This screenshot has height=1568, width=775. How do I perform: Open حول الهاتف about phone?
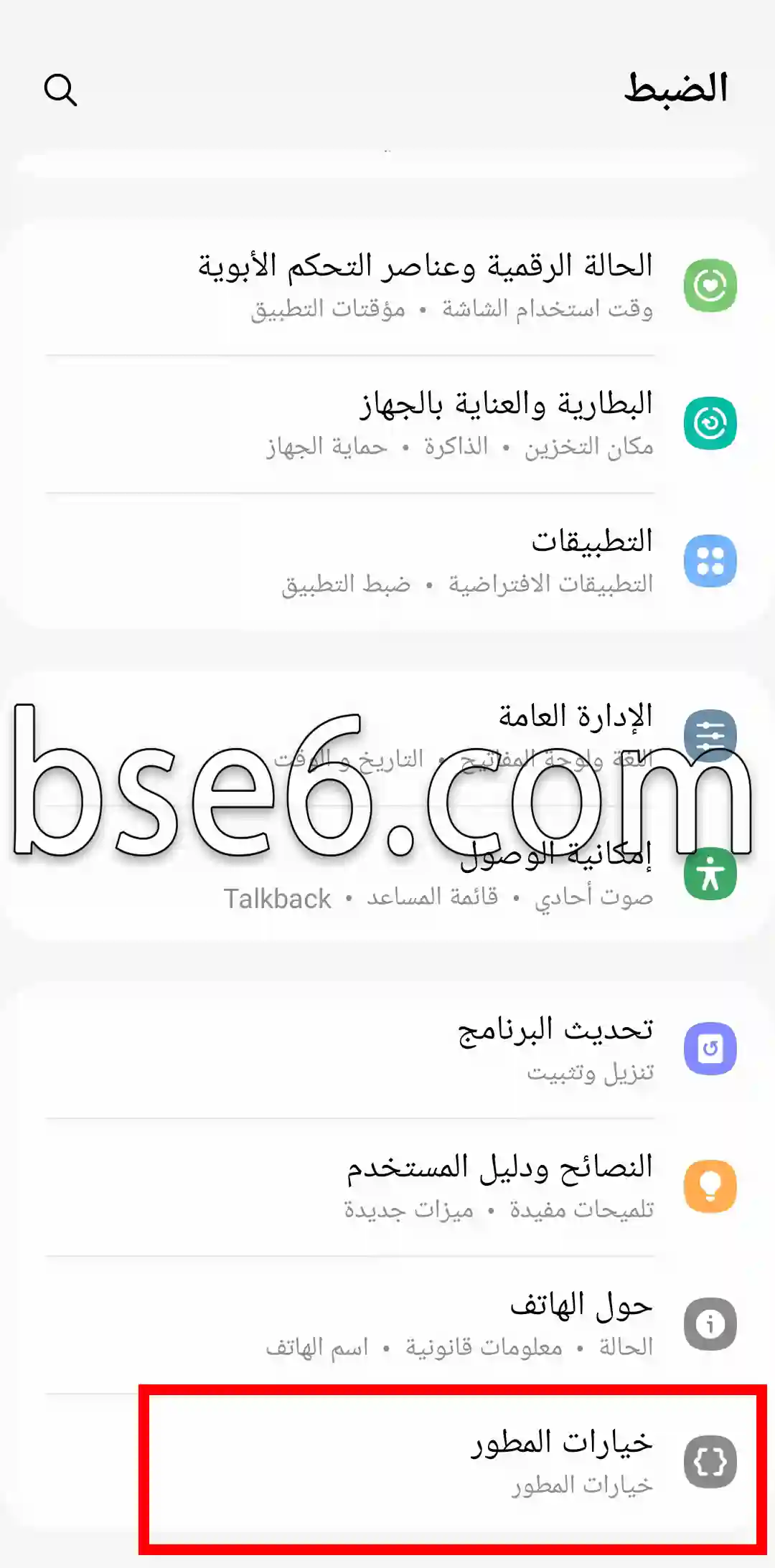point(387,1324)
